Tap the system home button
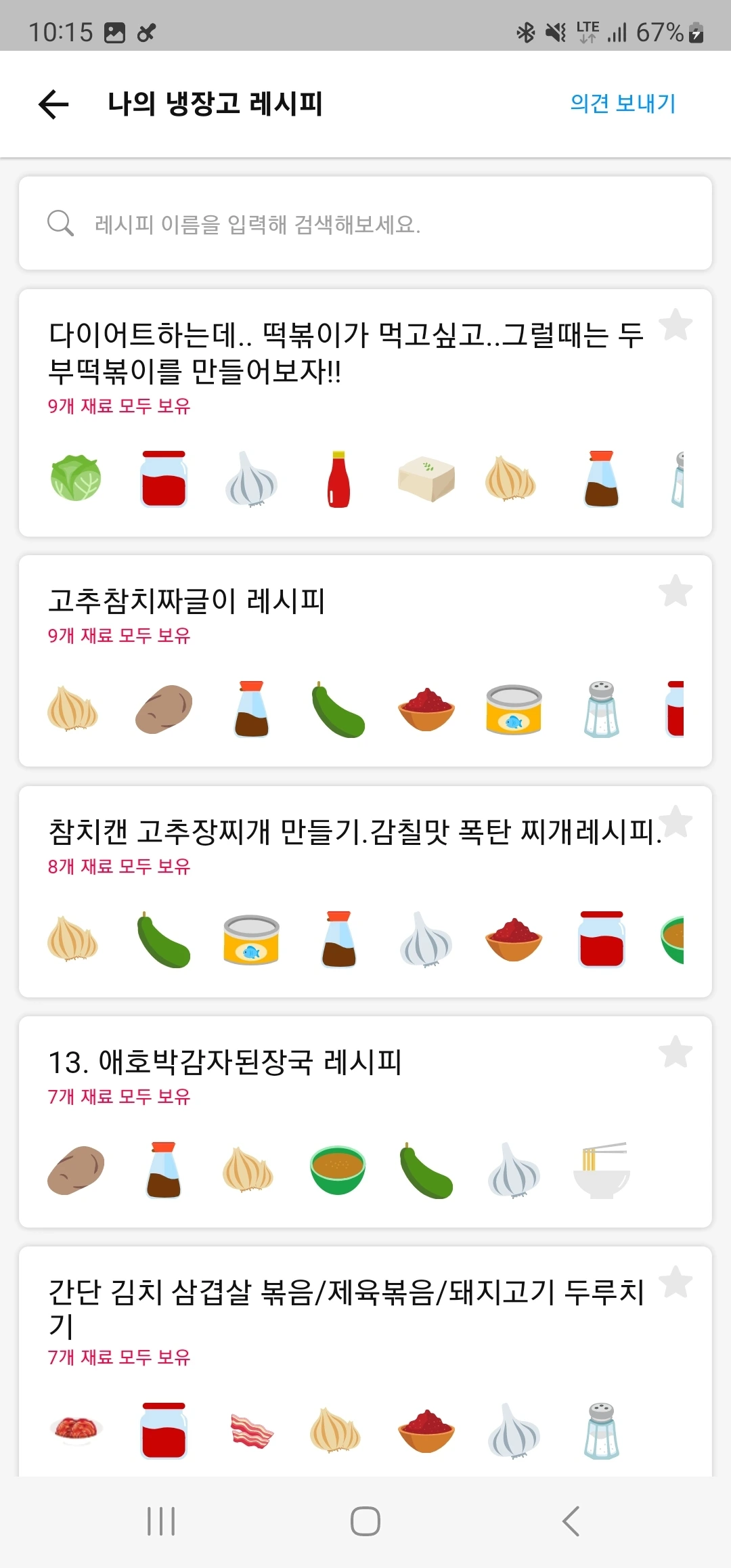 (x=365, y=1521)
